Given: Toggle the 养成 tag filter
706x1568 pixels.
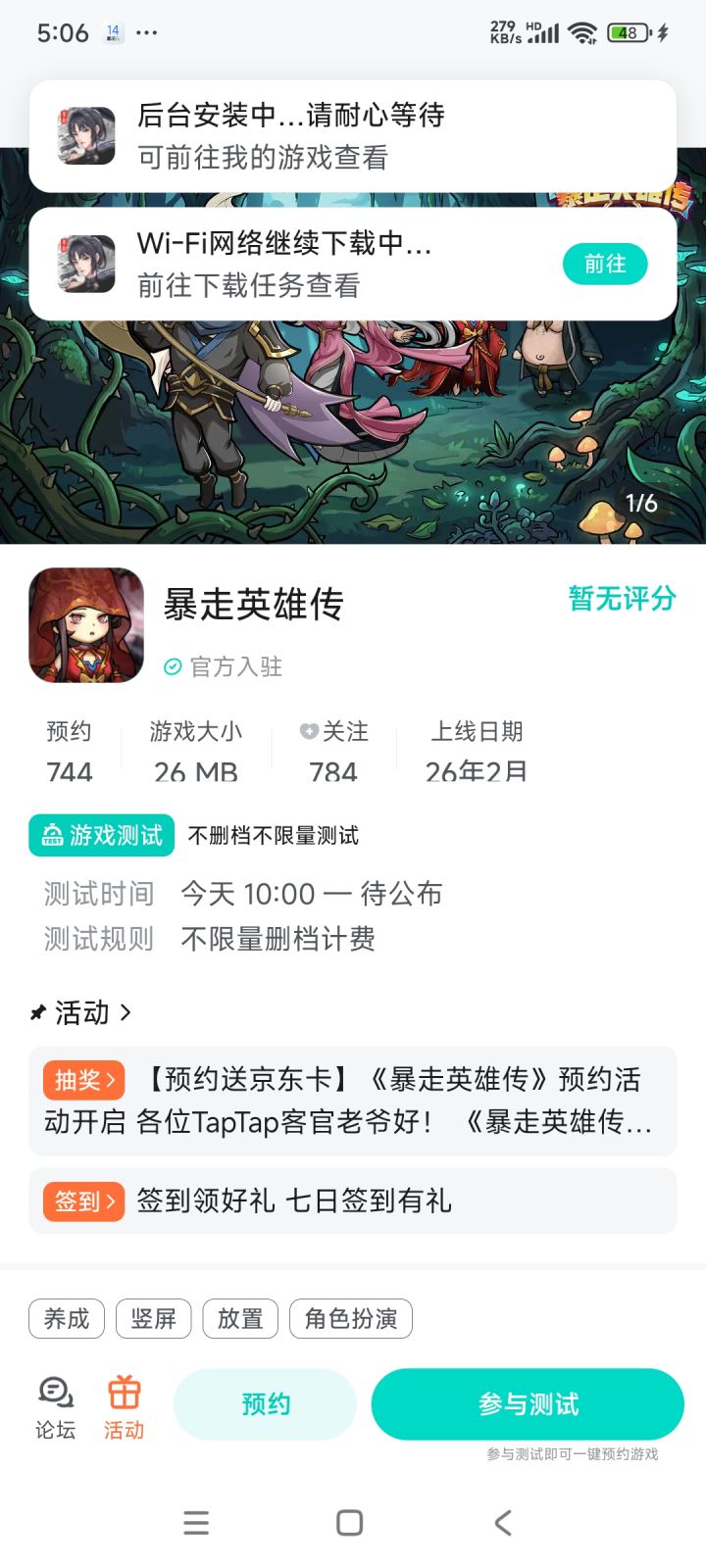Looking at the screenshot, I should click(65, 1319).
